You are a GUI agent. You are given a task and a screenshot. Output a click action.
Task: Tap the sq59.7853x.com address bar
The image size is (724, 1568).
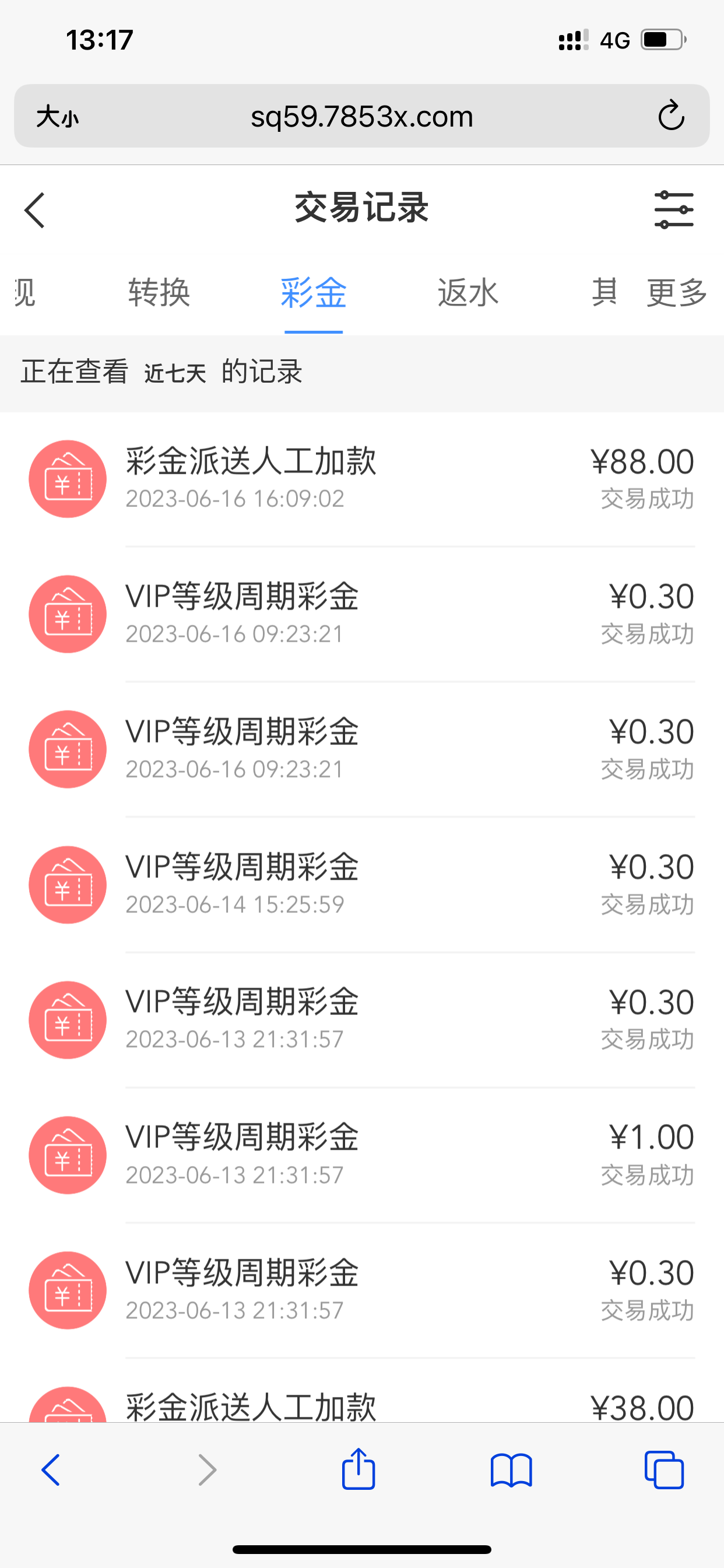point(361,116)
